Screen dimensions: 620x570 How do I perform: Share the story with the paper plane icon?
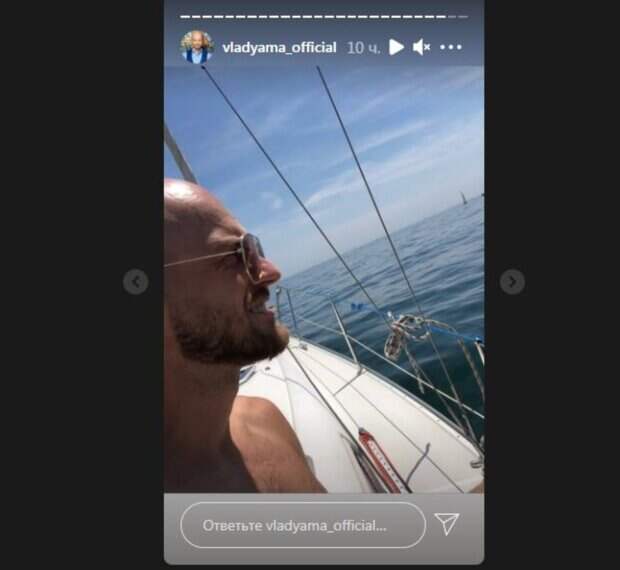pos(446,524)
